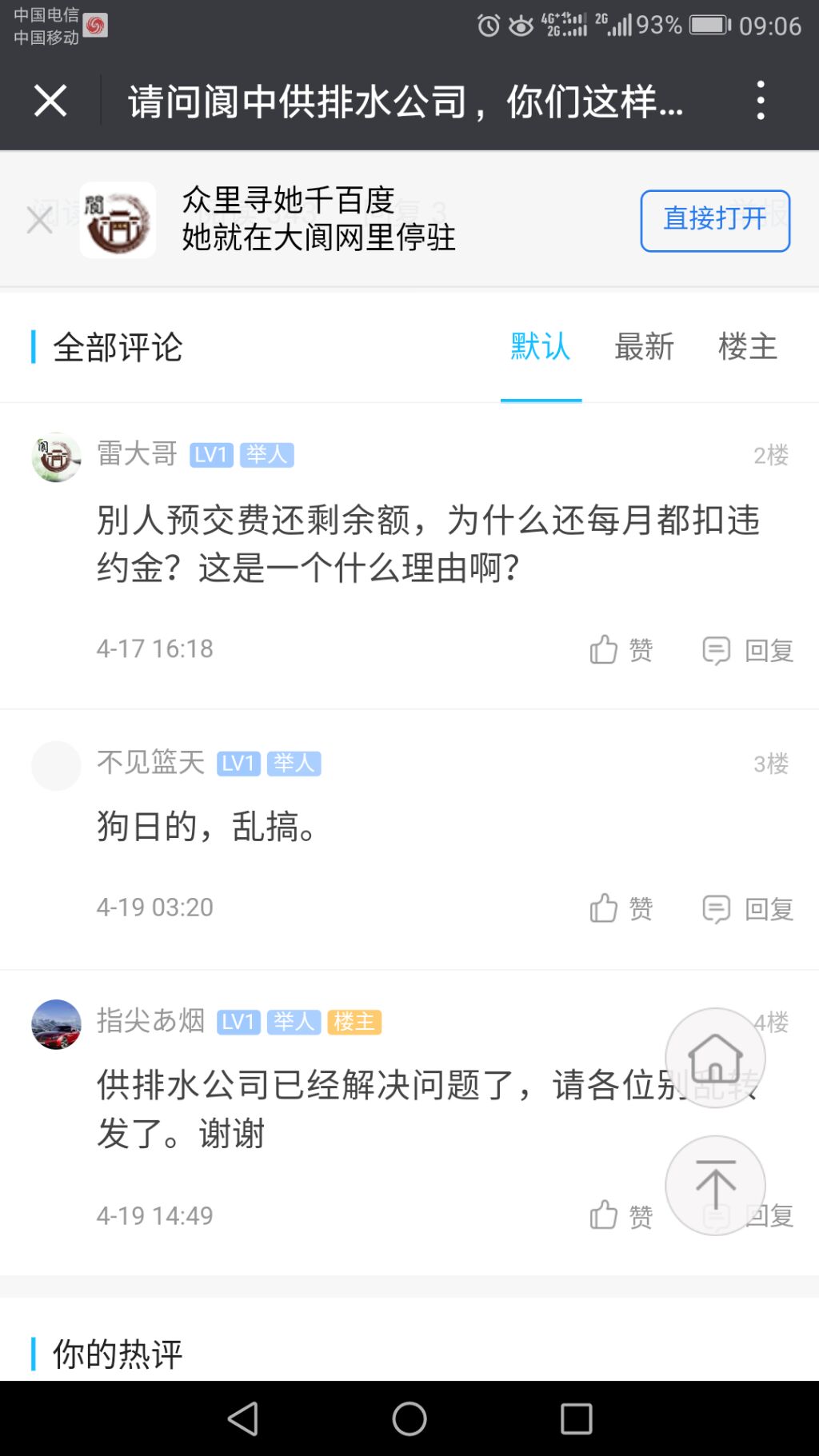Viewport: 819px width, 1456px height.
Task: Tap the floating home button
Action: [715, 1058]
